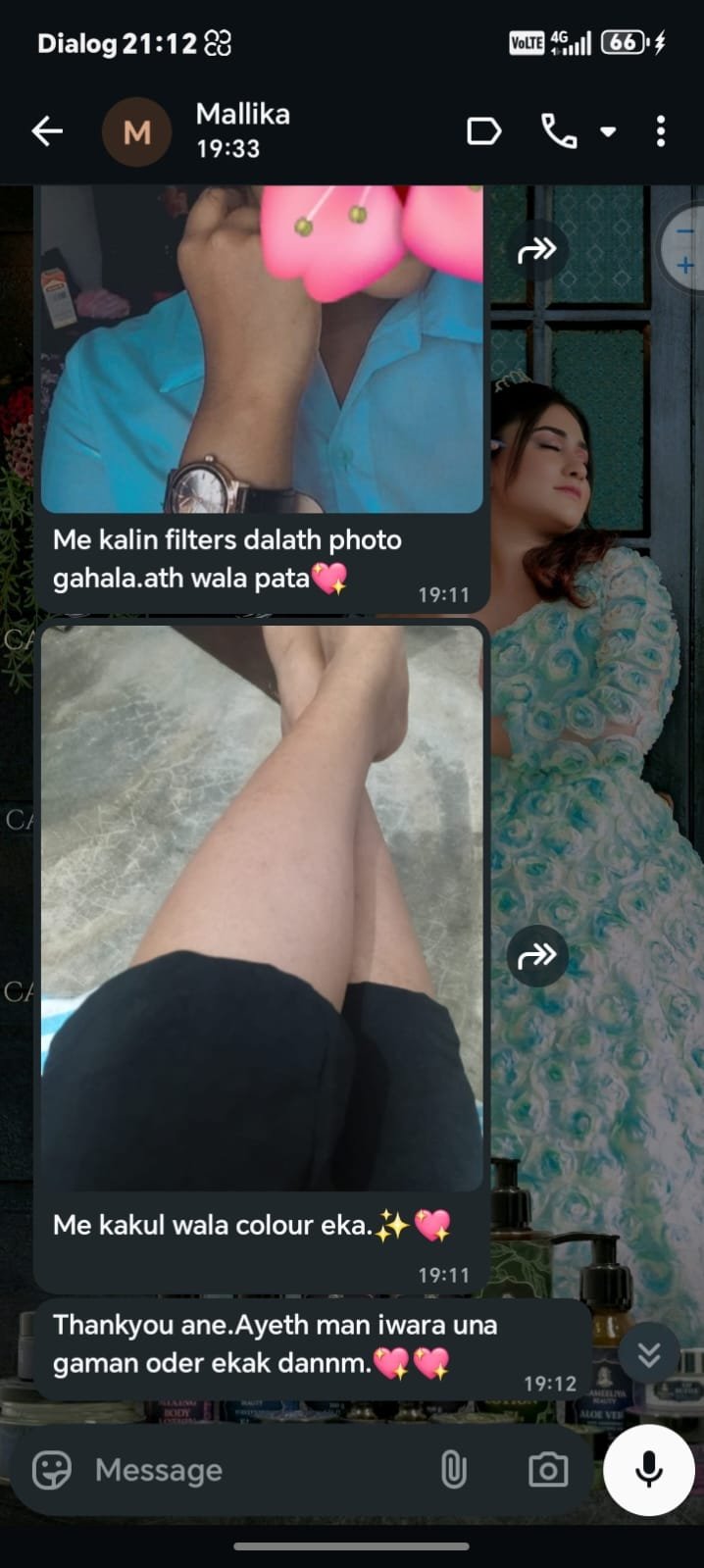Screen dimensions: 704x1568
Task: Open the emoji and sticker picker
Action: point(52,1470)
